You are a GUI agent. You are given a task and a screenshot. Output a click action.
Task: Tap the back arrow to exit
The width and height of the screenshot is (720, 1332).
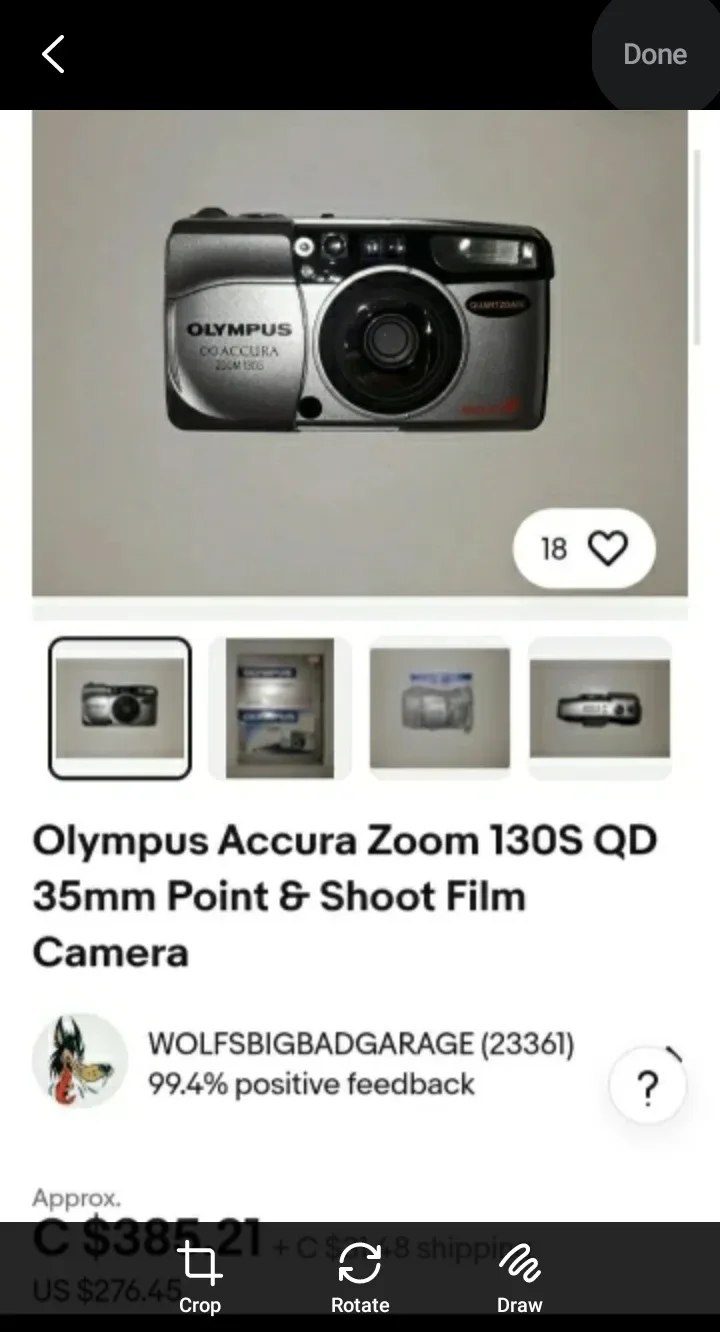click(52, 54)
